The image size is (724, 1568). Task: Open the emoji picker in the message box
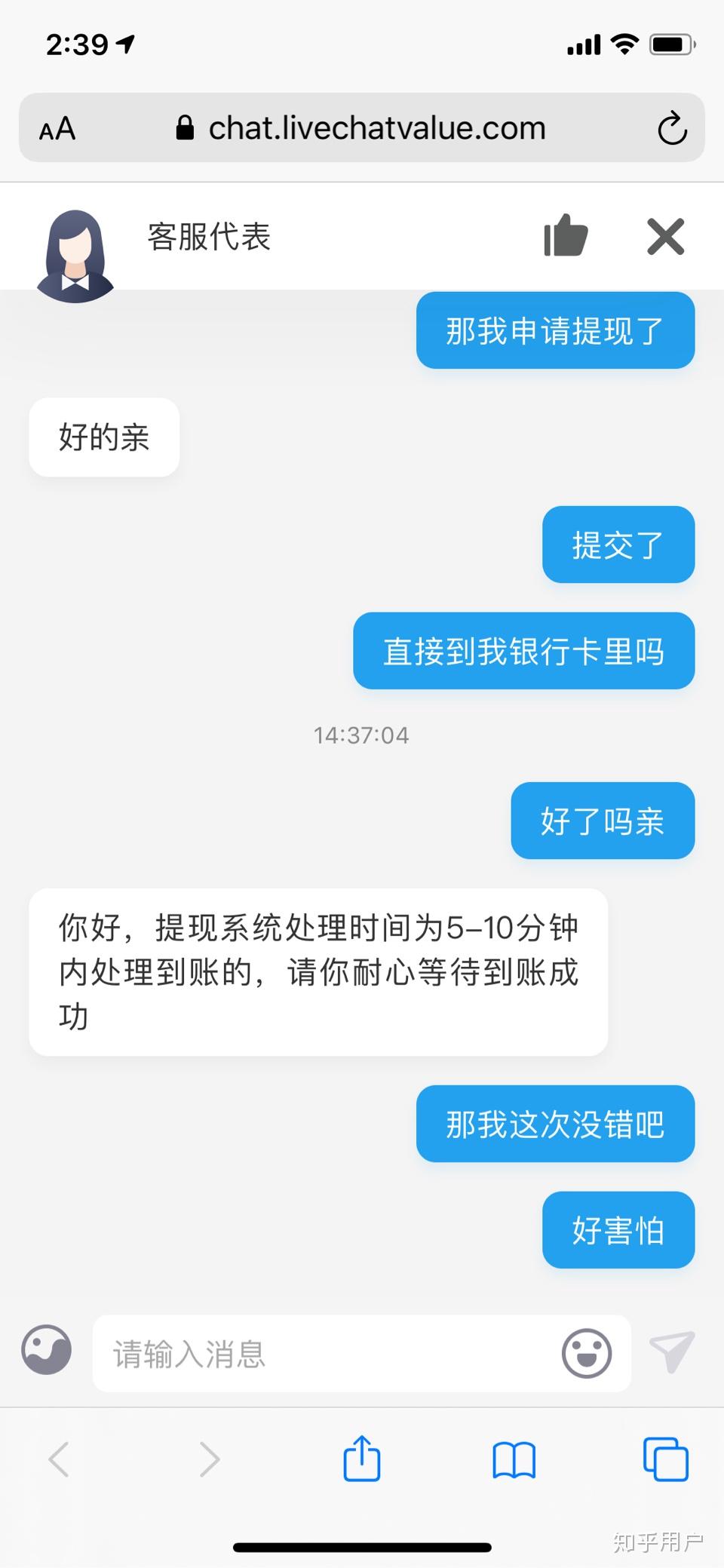587,1354
